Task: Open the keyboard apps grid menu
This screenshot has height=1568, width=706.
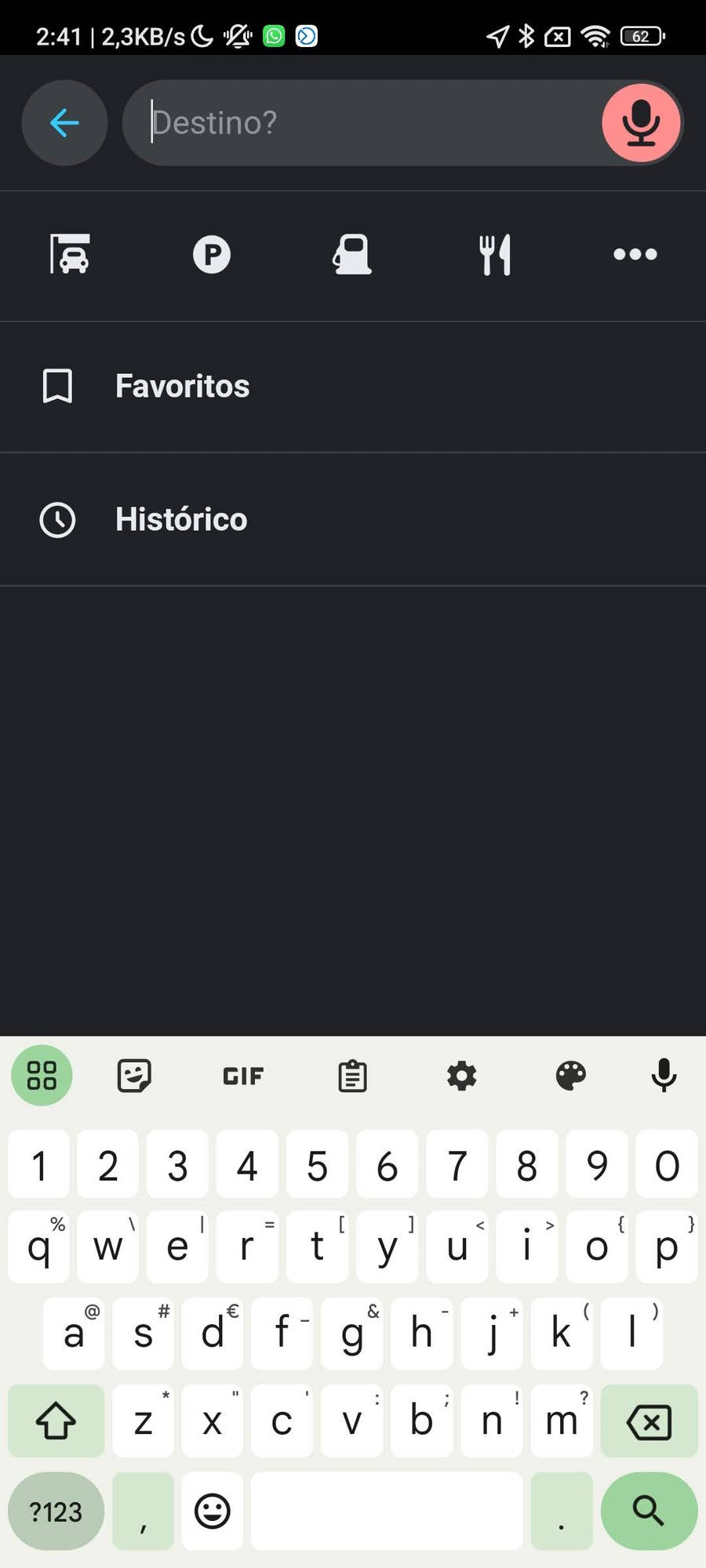Action: 42,1076
